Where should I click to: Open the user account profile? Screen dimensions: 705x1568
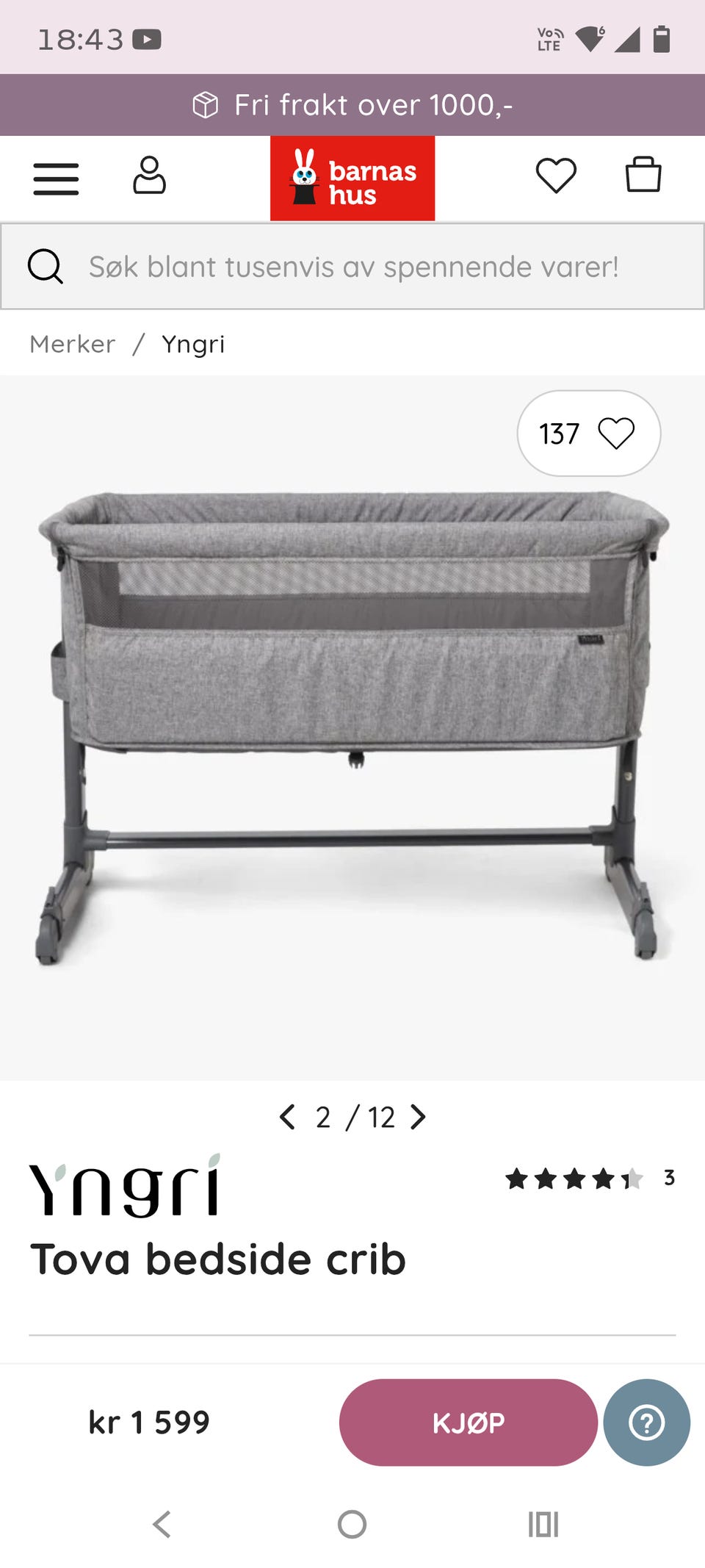[x=149, y=176]
